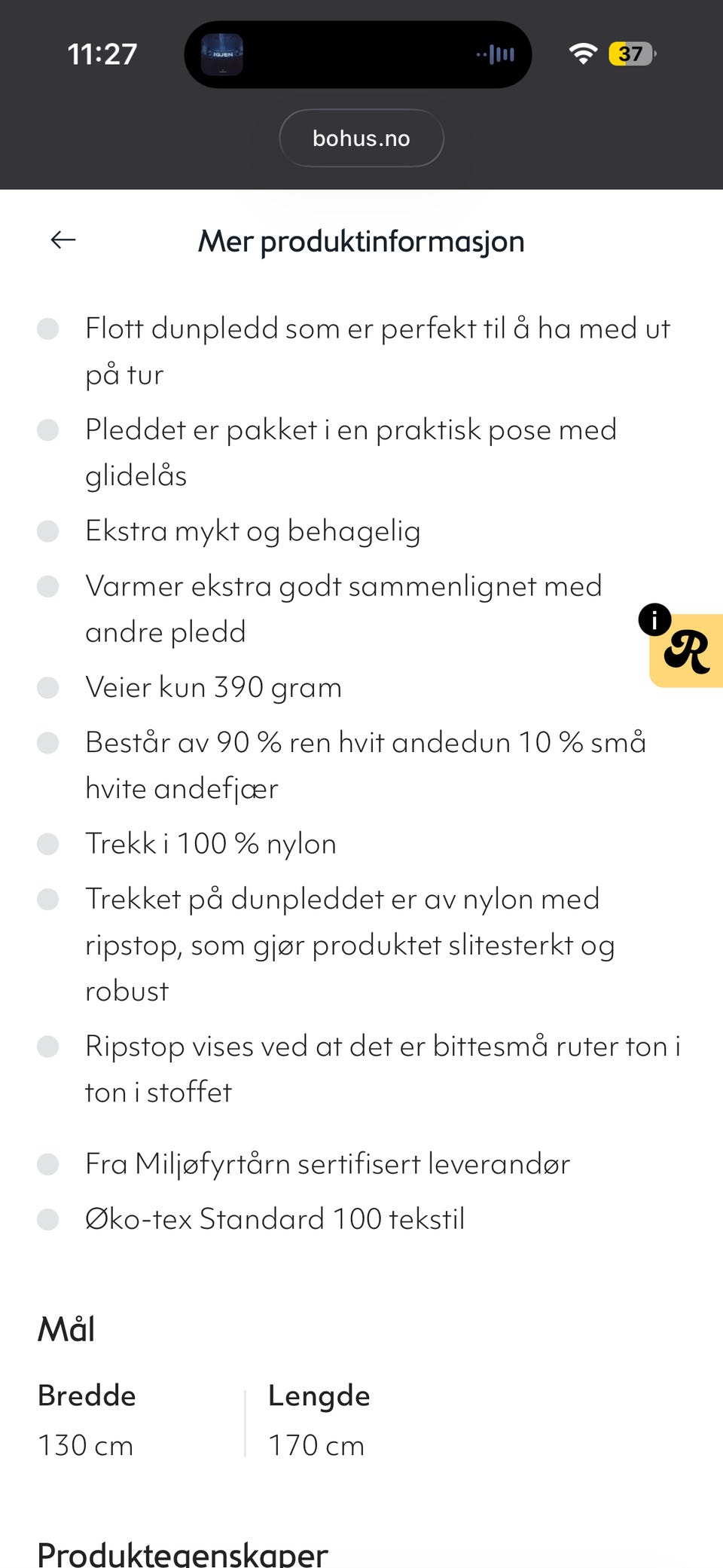
Task: Tap the 'Fra Miljøfyrtårn sertifisert leverandør' text
Action: [x=328, y=1163]
